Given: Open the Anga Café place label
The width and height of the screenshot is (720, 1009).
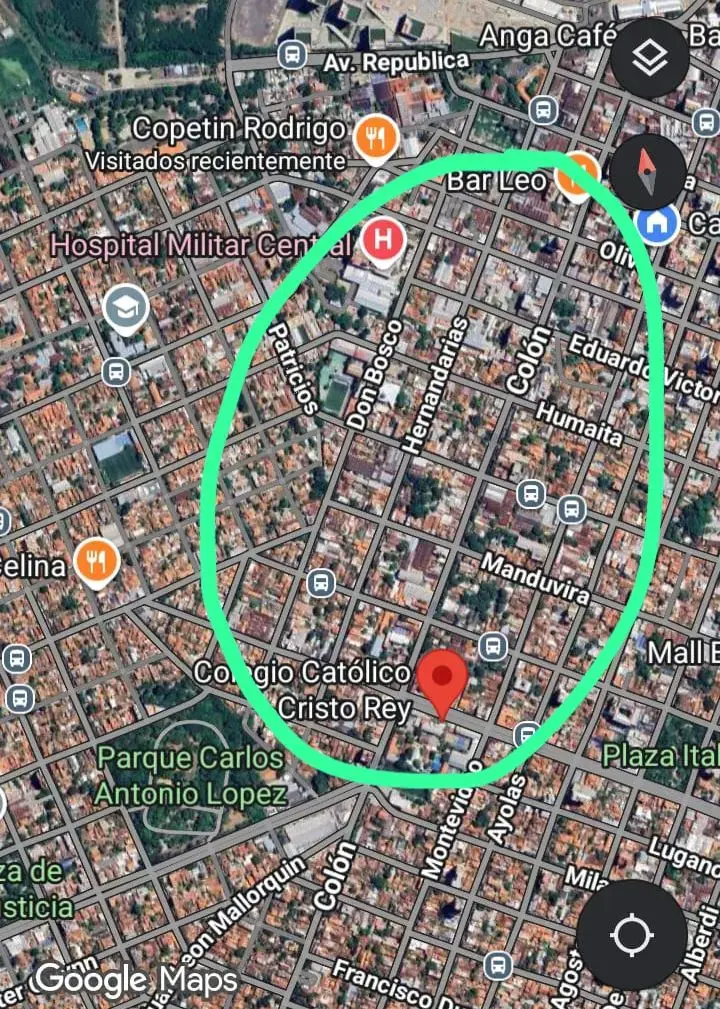Looking at the screenshot, I should tap(544, 37).
